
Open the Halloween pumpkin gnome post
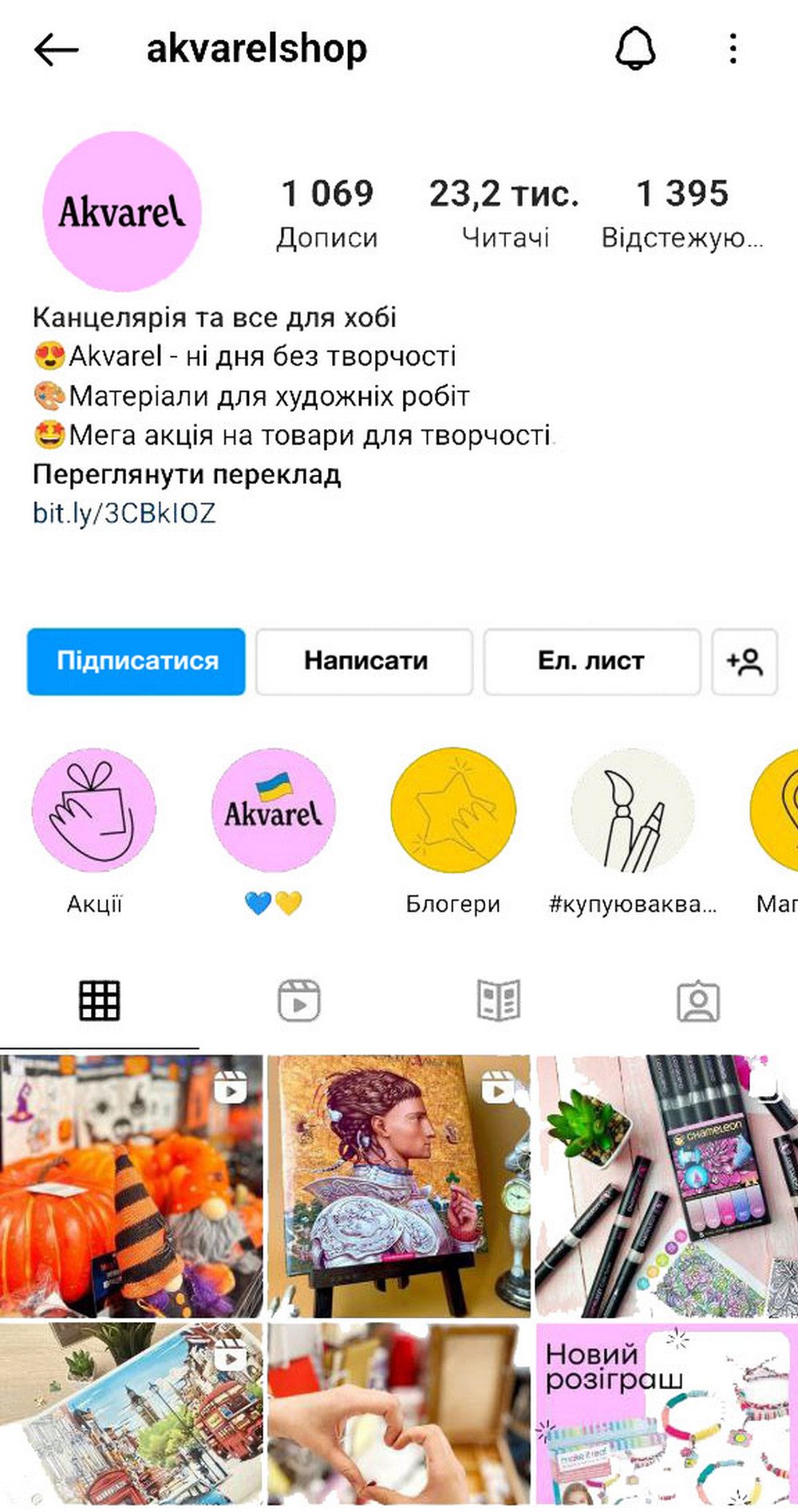pyautogui.click(x=131, y=1185)
